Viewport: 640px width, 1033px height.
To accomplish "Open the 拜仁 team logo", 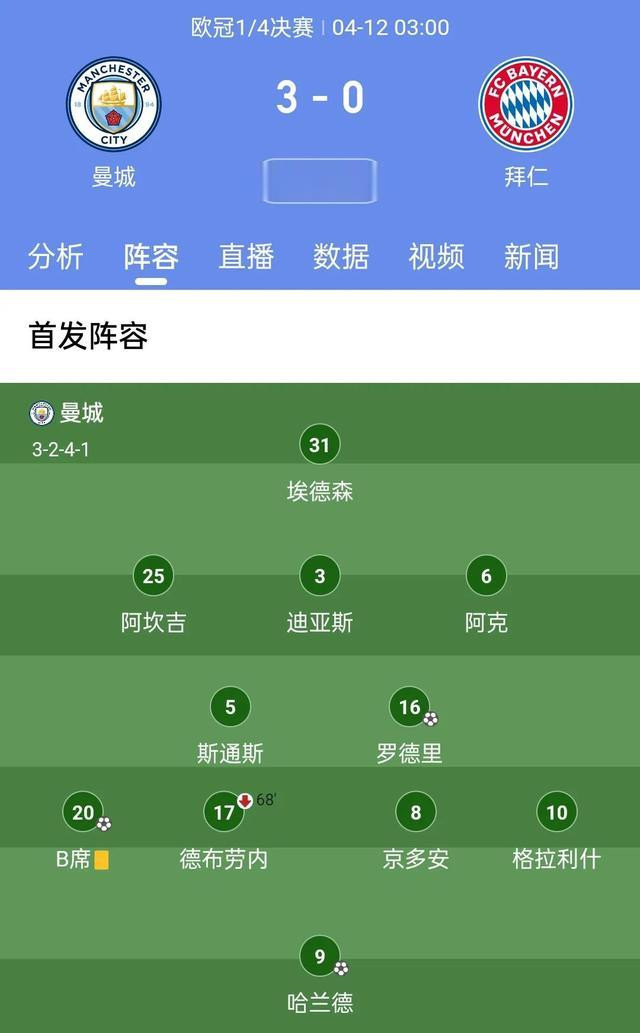I will point(526,104).
